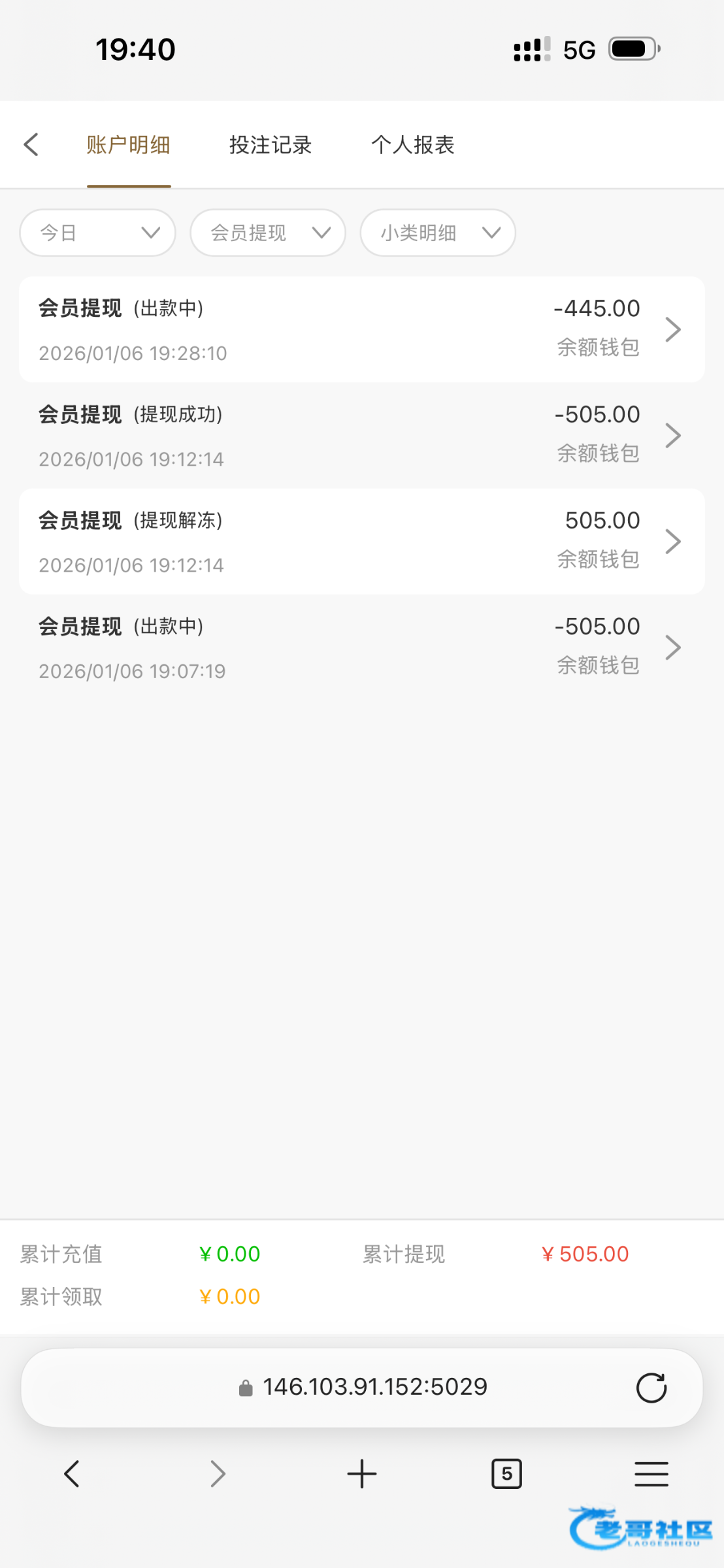Select the 账户明细 tab
Image resolution: width=724 pixels, height=1568 pixels.
pos(129,144)
